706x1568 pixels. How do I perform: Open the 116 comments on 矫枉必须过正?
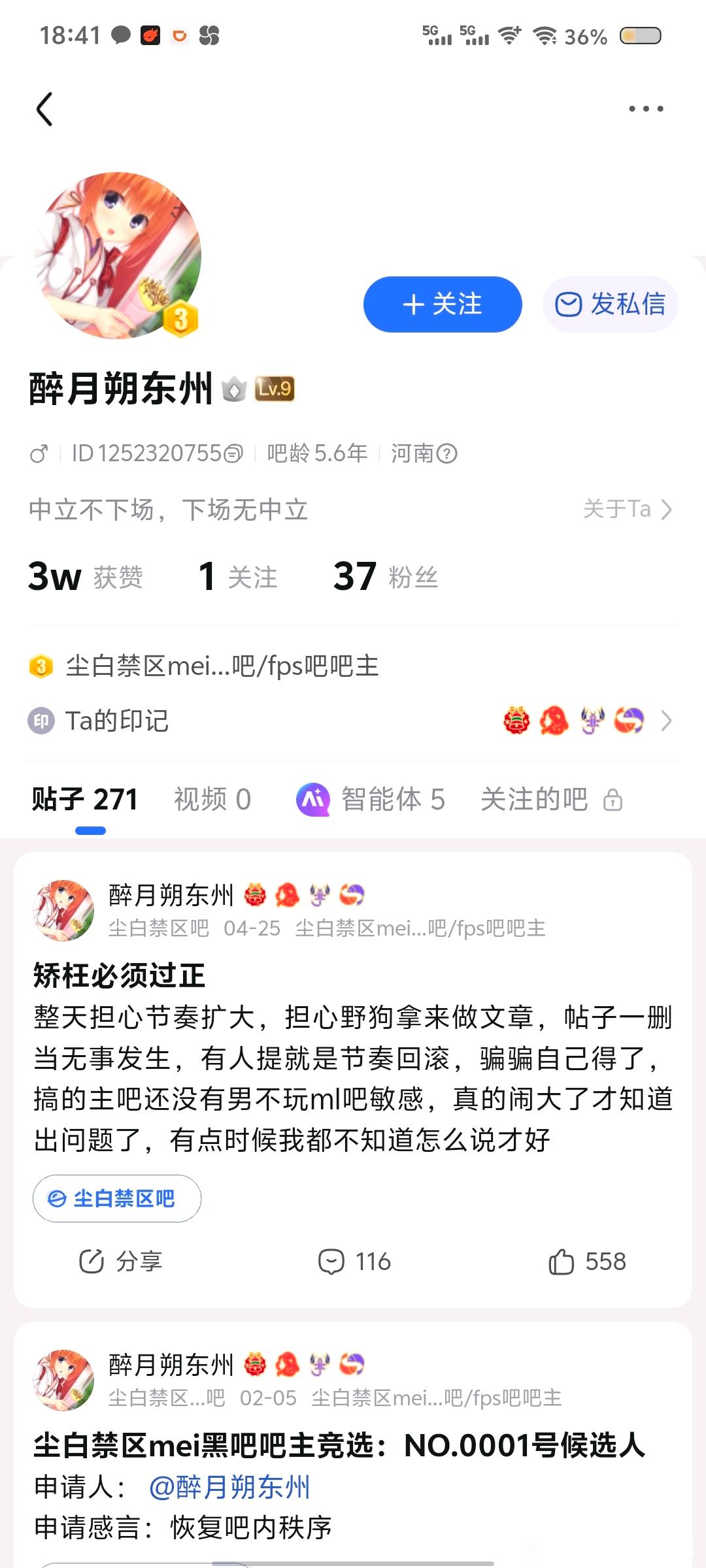coord(354,1261)
